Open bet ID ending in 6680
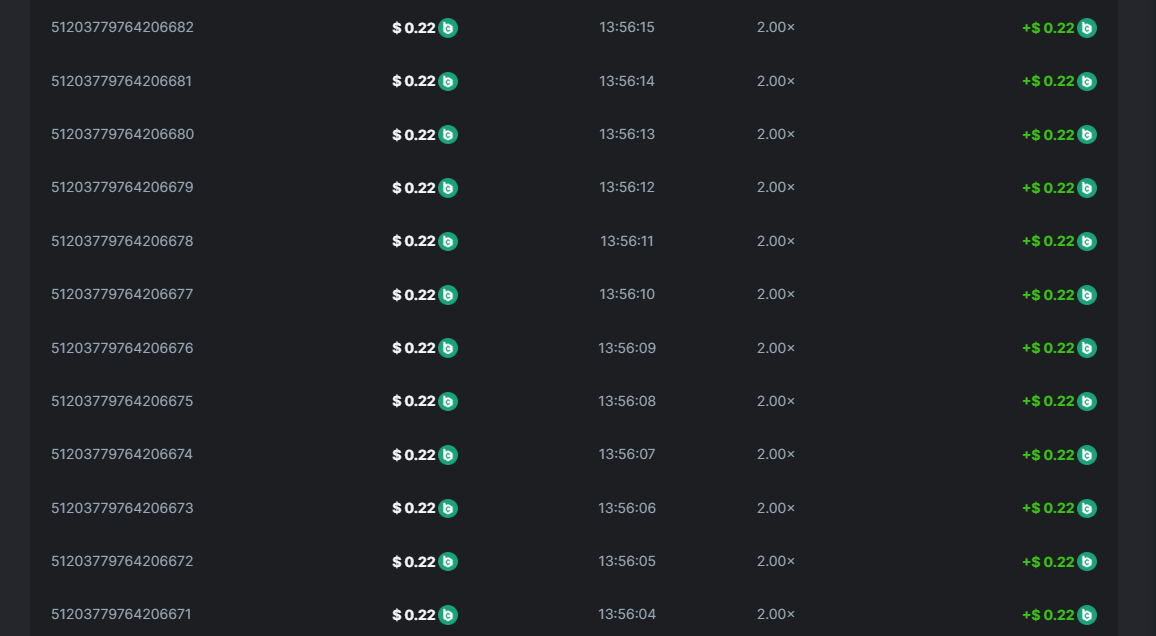The width and height of the screenshot is (1156, 636). (122, 134)
